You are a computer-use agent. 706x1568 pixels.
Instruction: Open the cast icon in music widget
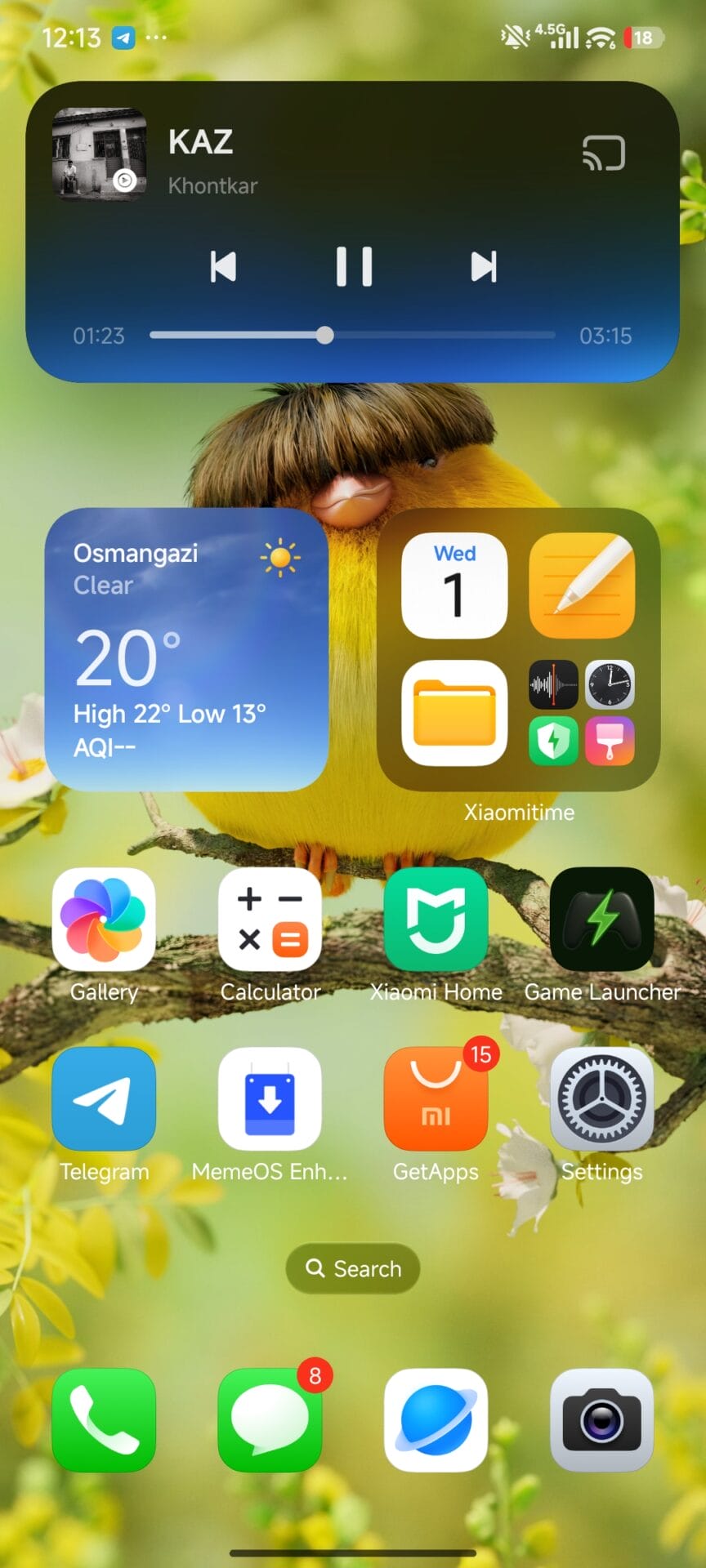tap(603, 153)
